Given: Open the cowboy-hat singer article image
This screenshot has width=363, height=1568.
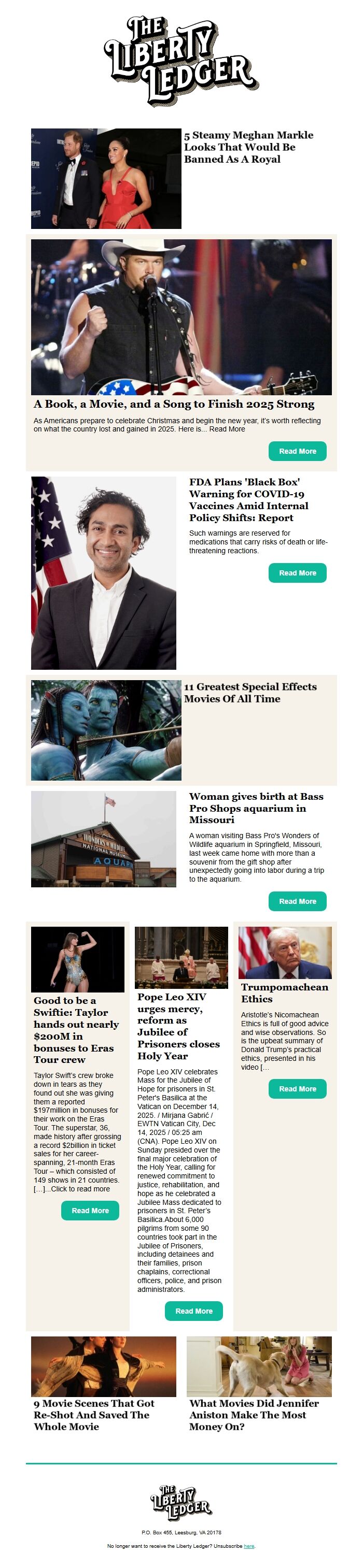Looking at the screenshot, I should pos(181,317).
